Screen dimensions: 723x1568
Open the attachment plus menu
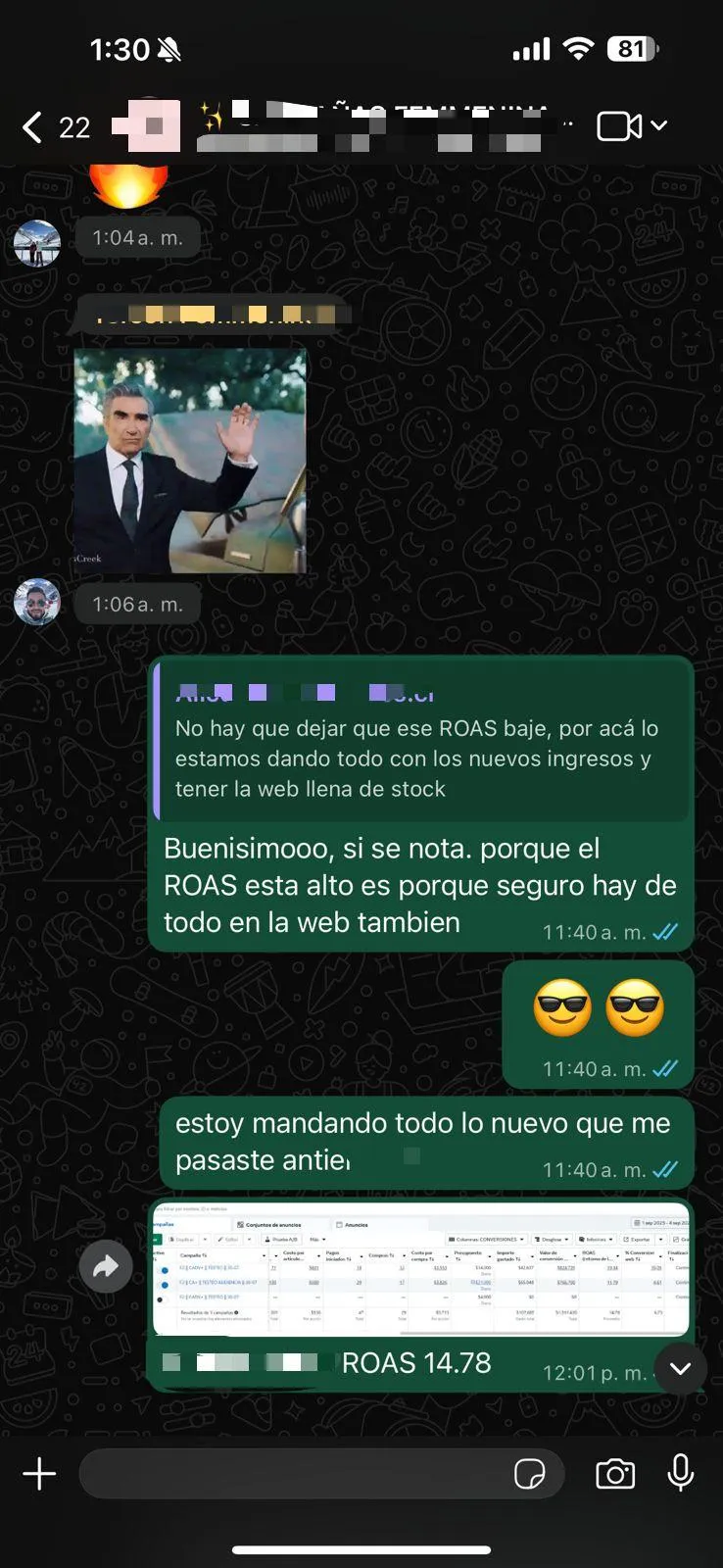click(39, 1474)
